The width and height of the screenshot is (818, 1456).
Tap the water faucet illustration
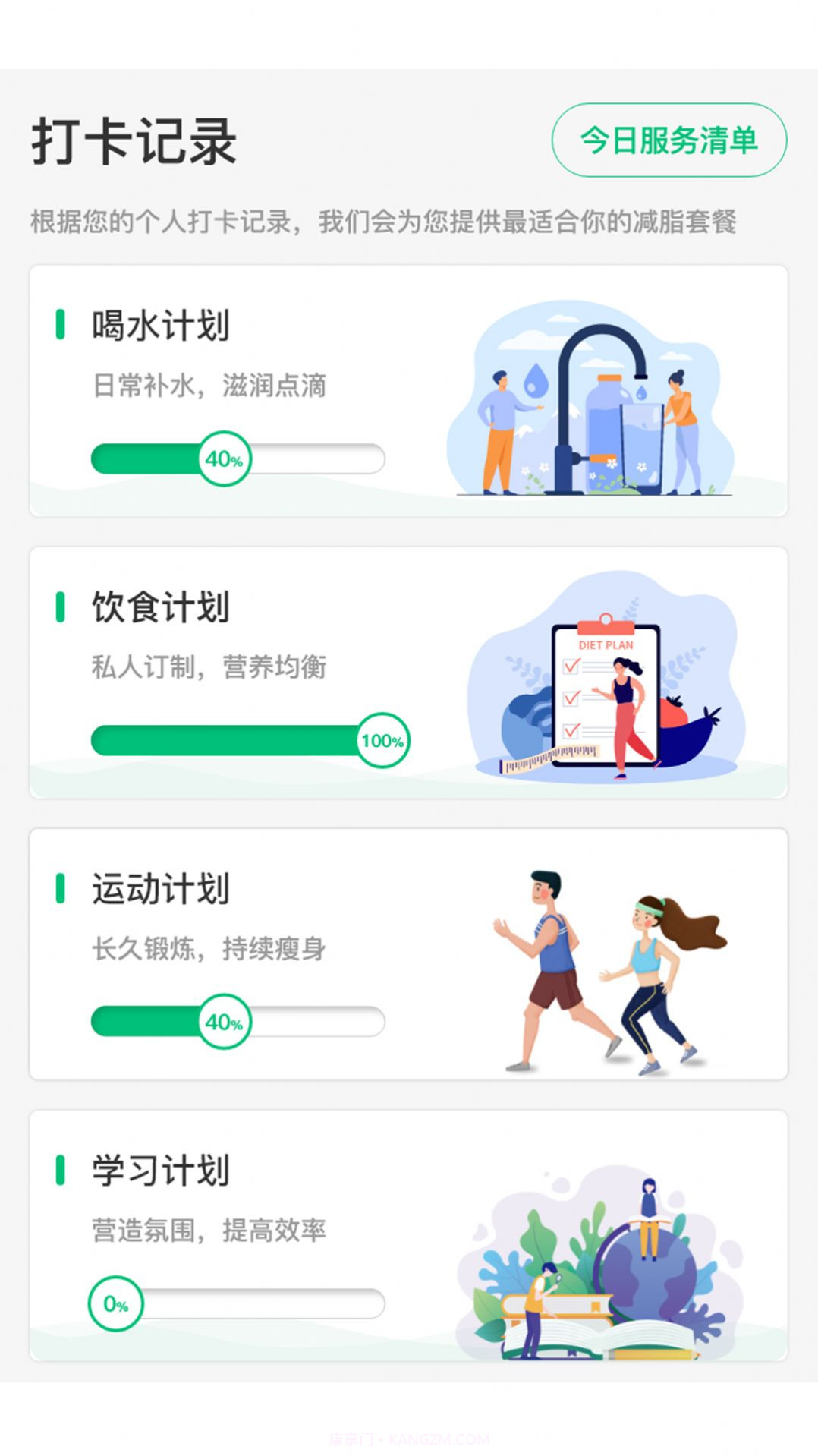599,395
